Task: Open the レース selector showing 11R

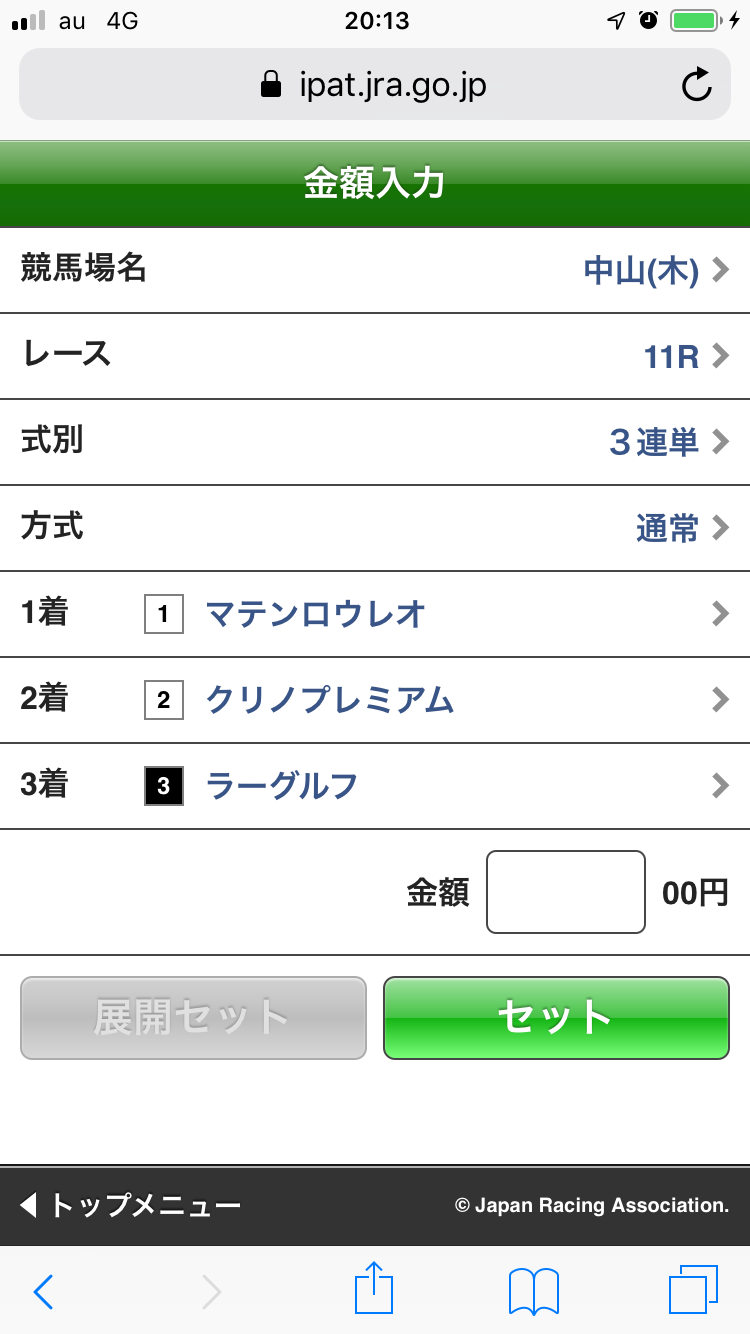Action: [375, 356]
